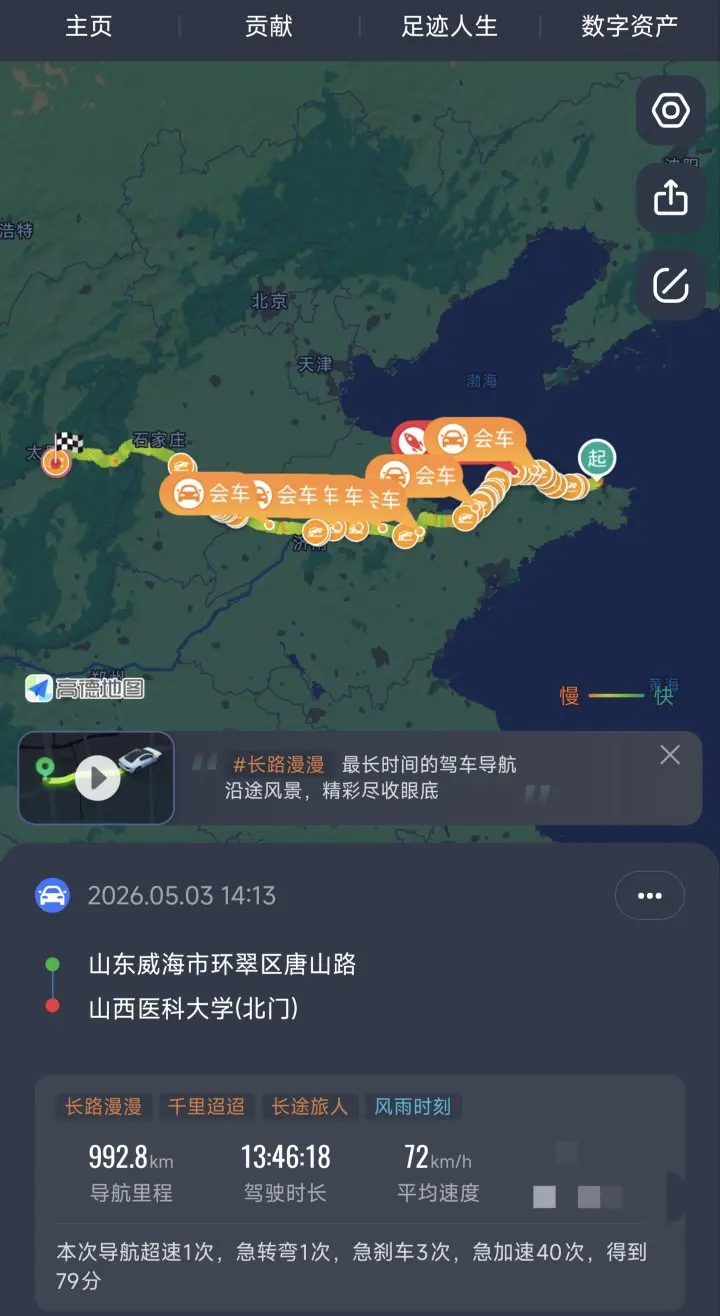Open the three-dot more options button

[650, 895]
